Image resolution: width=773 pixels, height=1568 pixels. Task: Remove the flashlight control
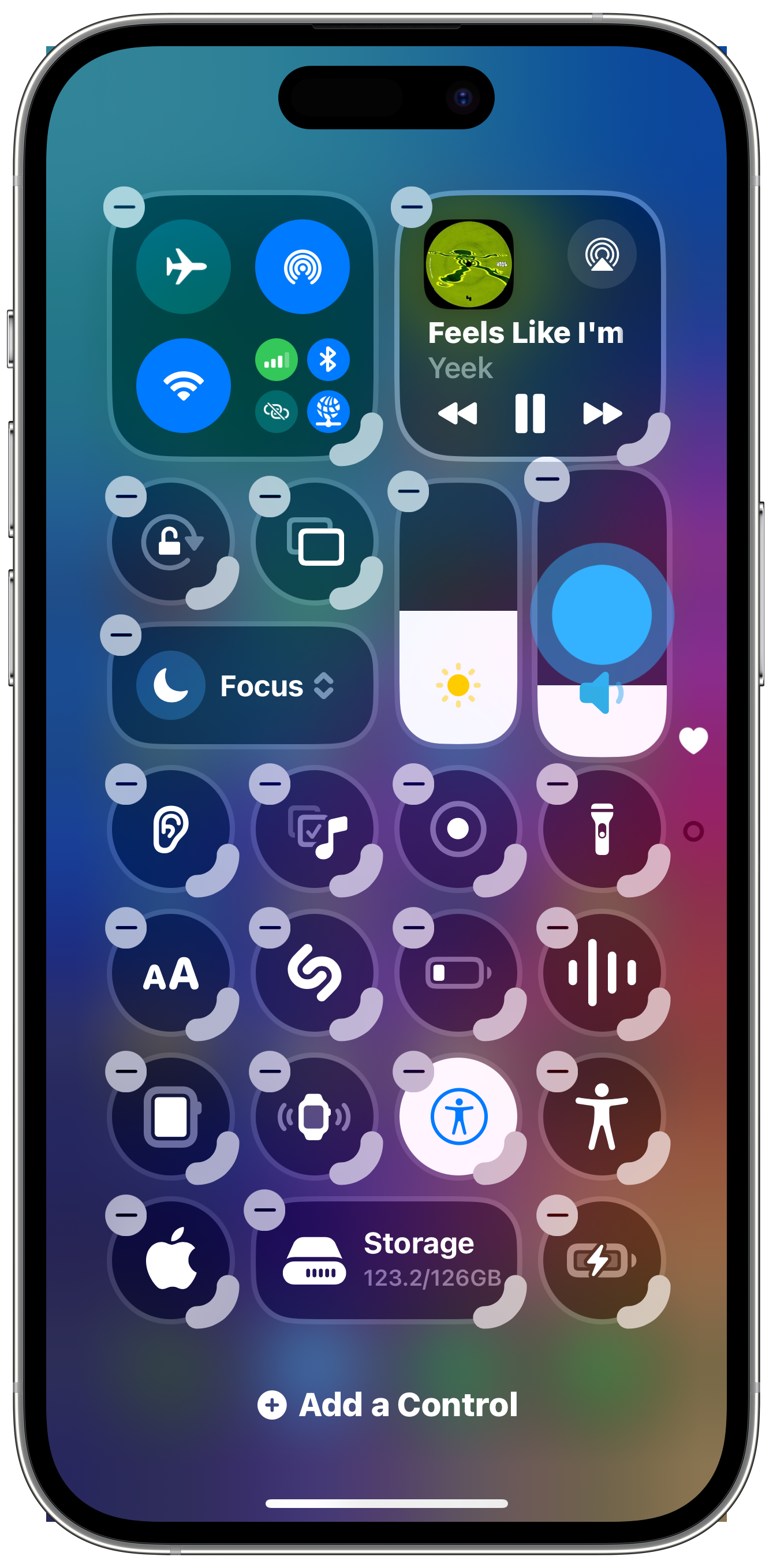557,784
